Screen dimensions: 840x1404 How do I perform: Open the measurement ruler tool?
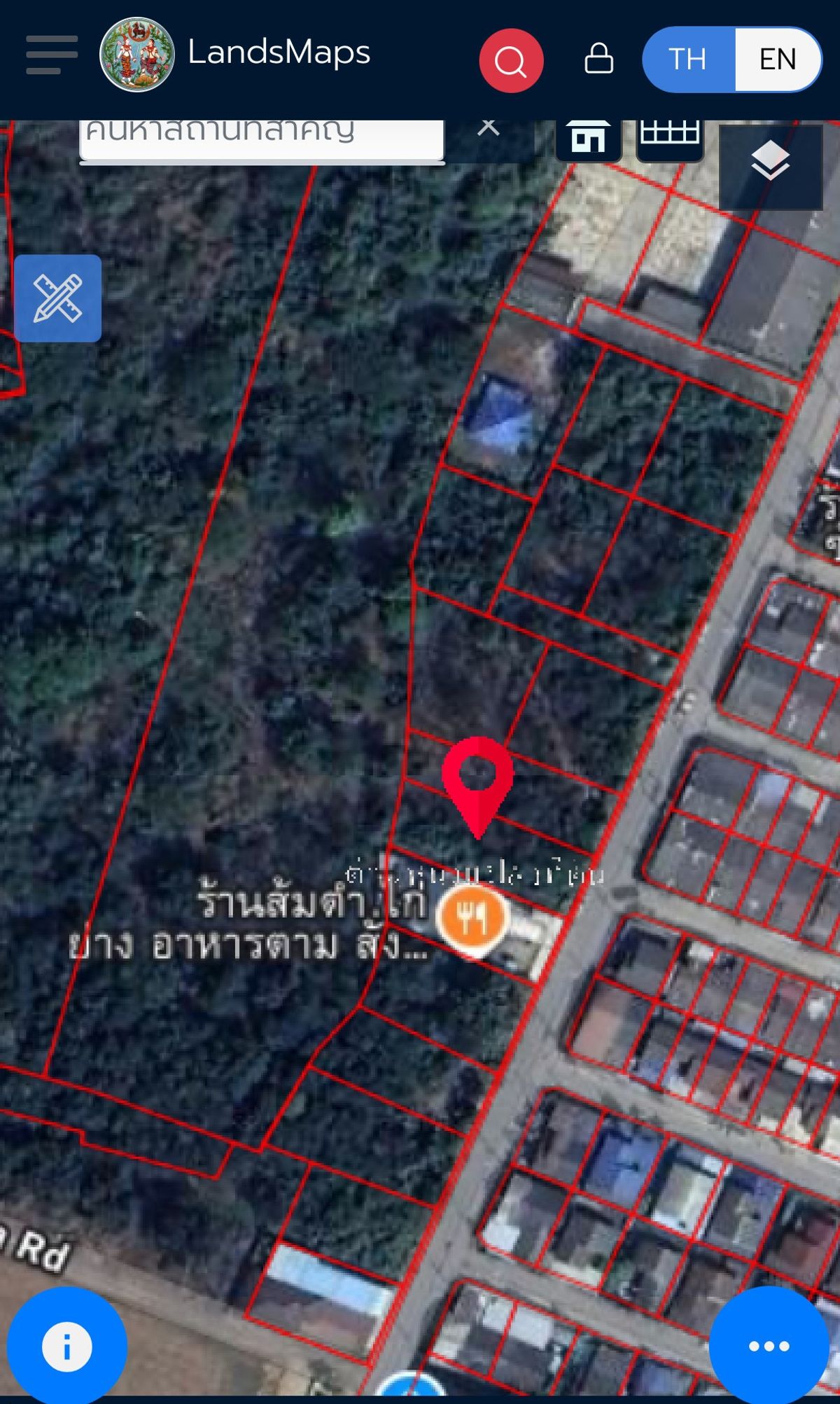coord(58,298)
